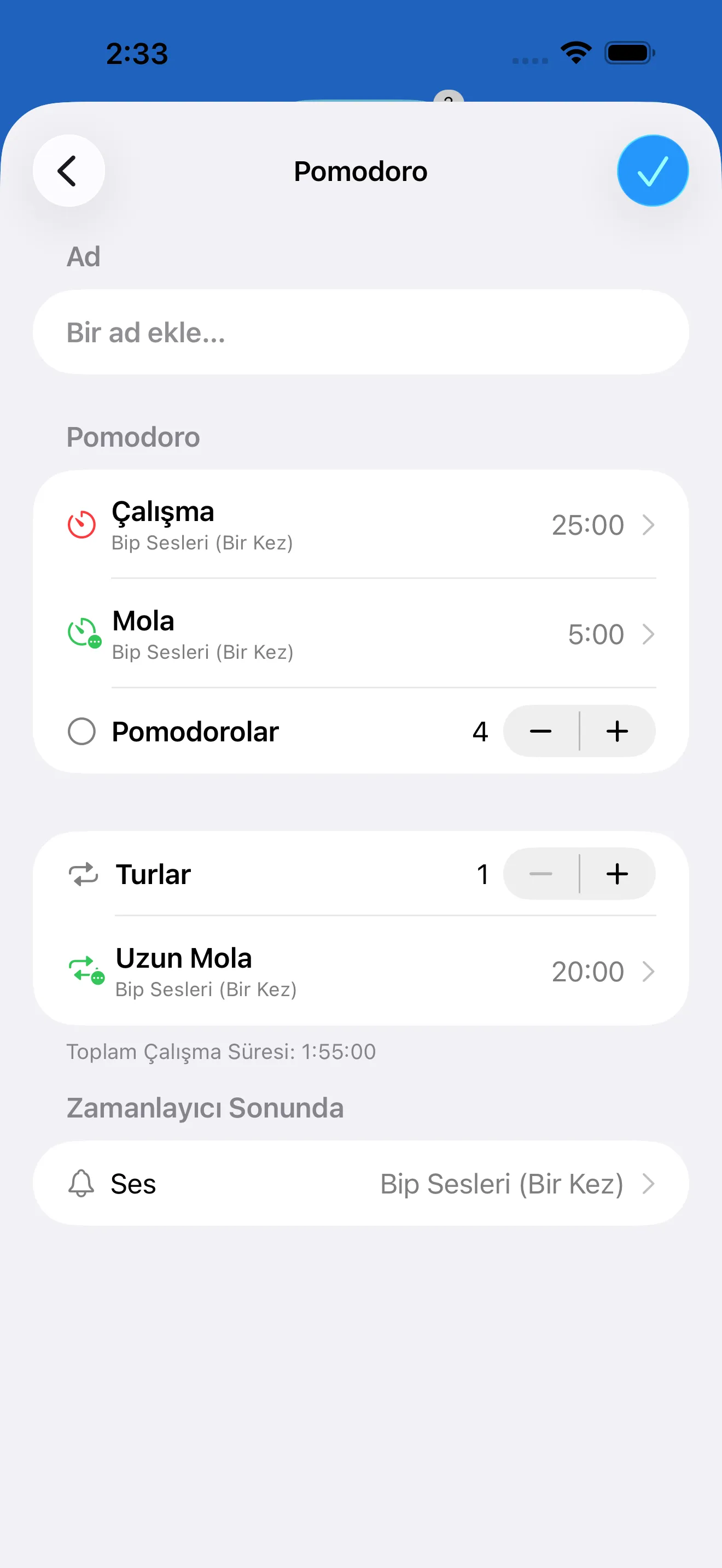This screenshot has height=1568, width=722.
Task: Expand Uzun Mola 20:00 duration options
Action: click(648, 971)
